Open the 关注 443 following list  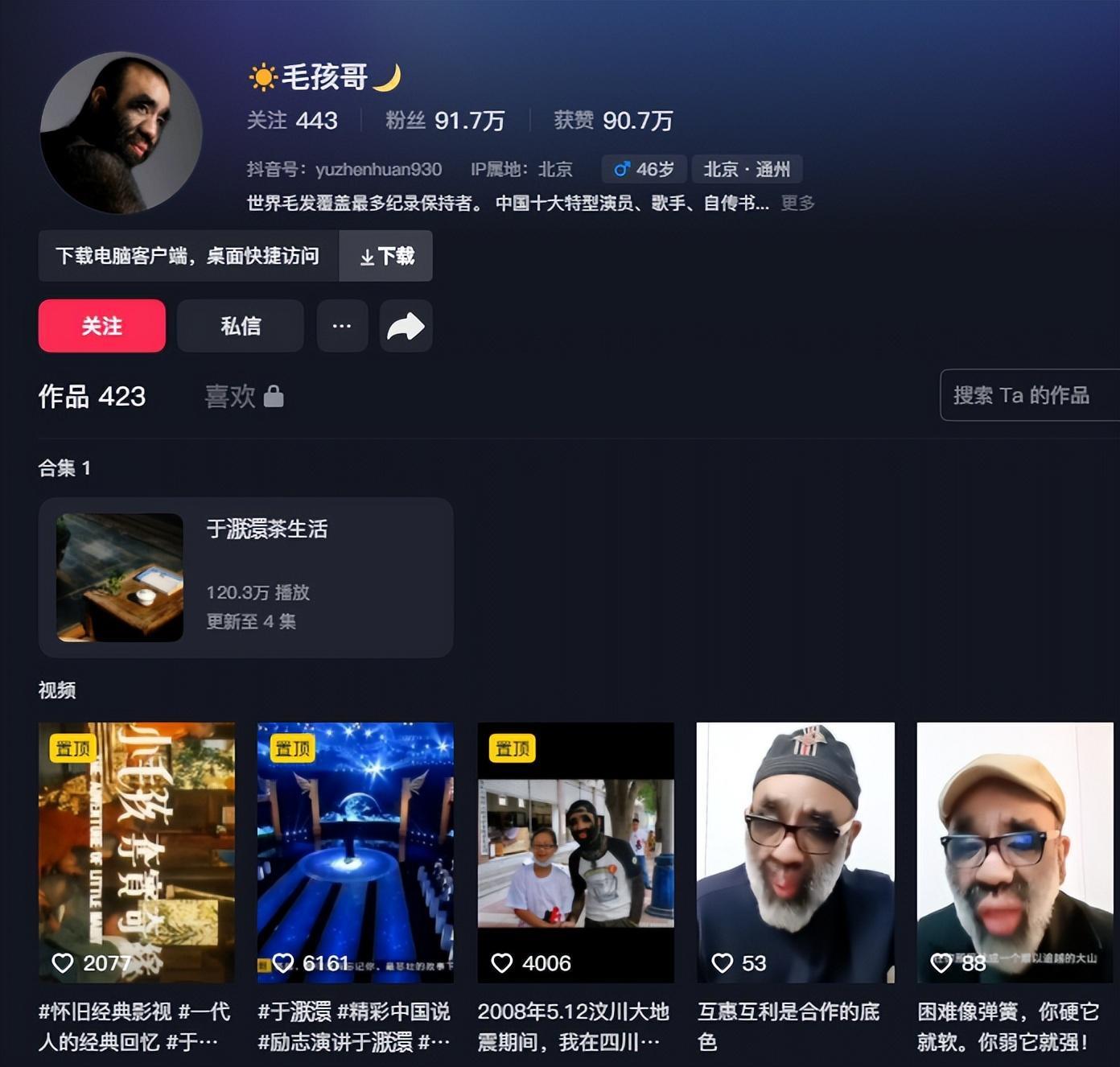click(x=292, y=121)
